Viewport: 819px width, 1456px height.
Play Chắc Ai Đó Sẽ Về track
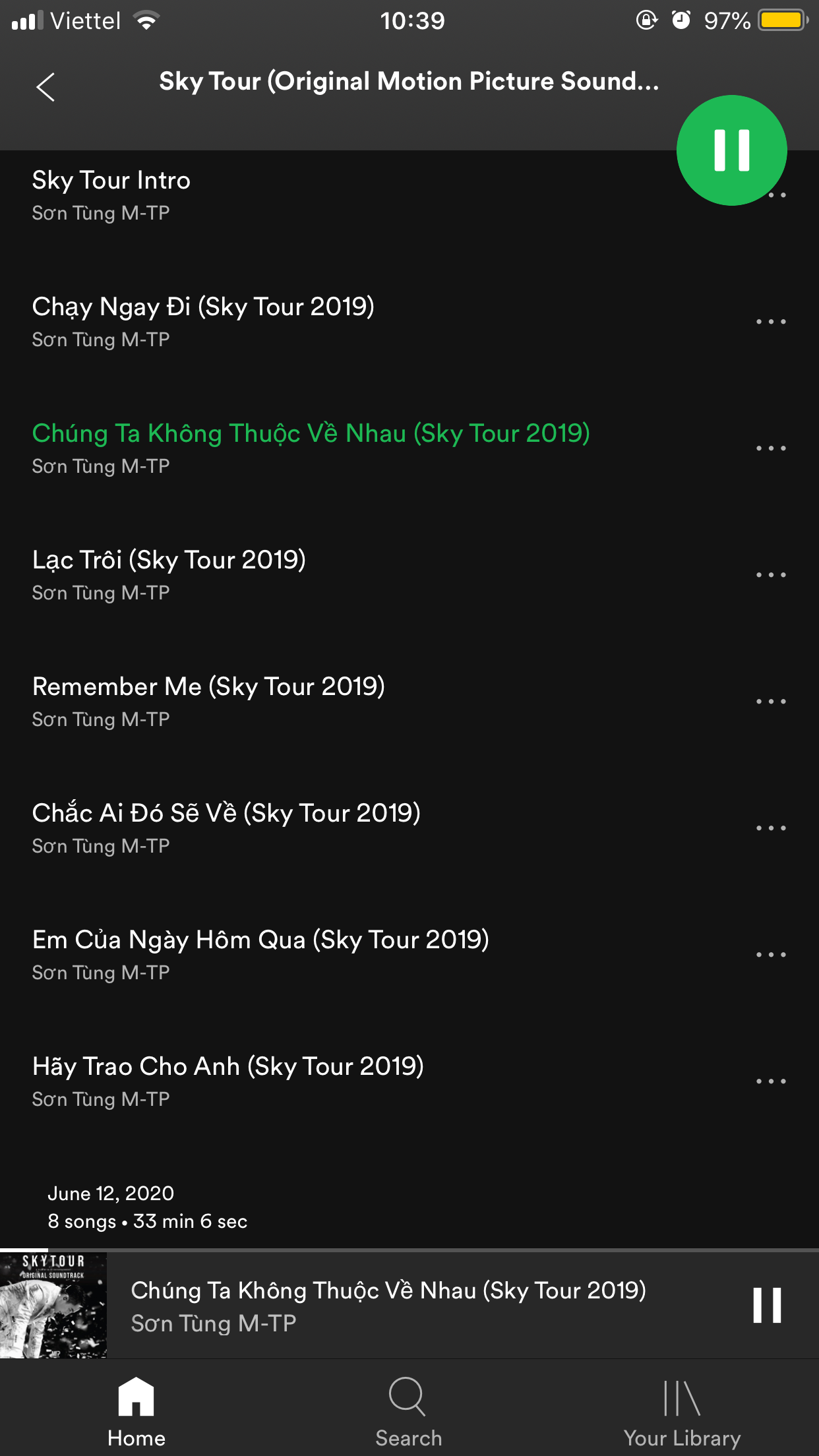226,828
